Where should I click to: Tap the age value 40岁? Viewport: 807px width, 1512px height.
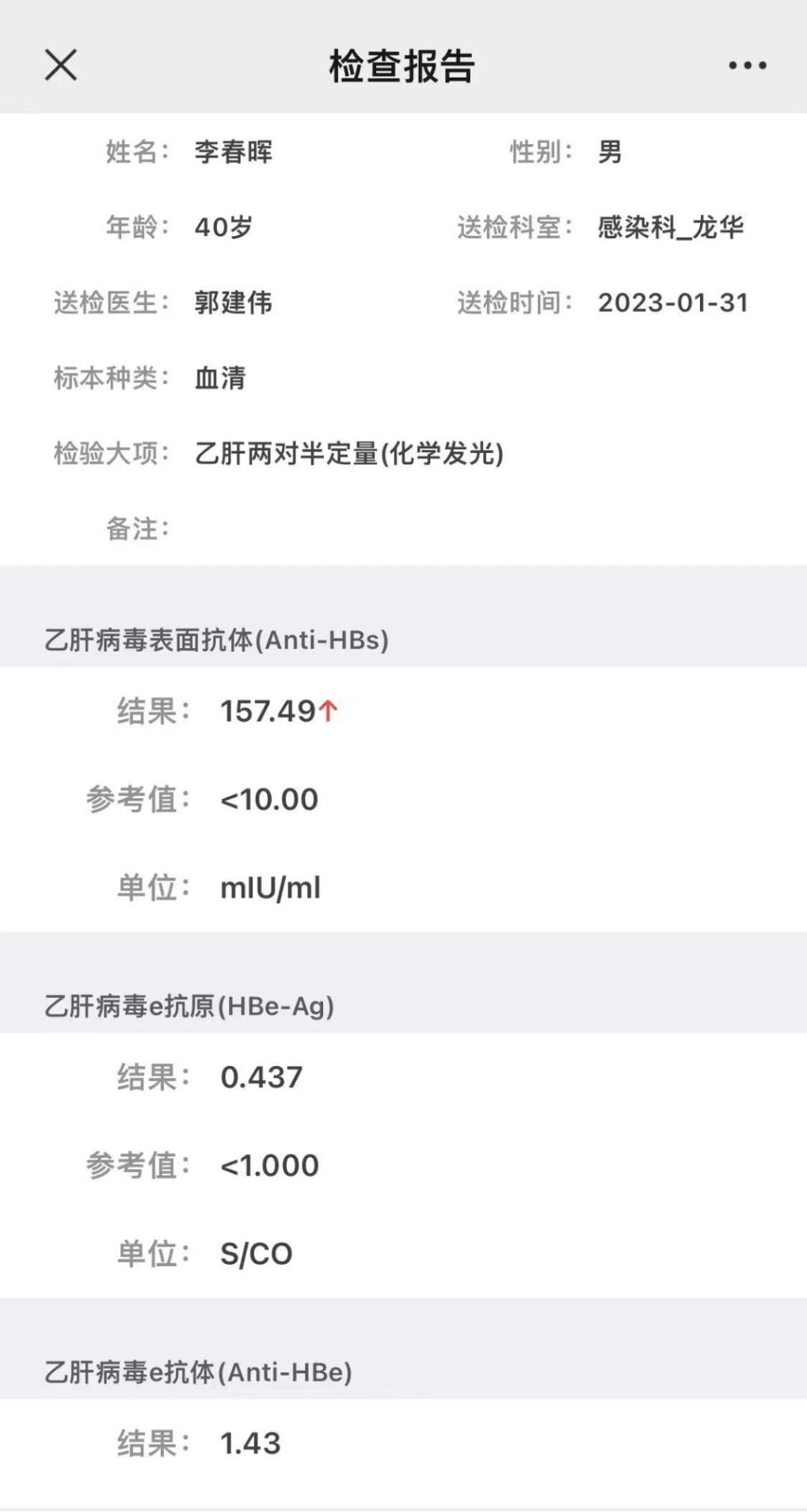(223, 227)
